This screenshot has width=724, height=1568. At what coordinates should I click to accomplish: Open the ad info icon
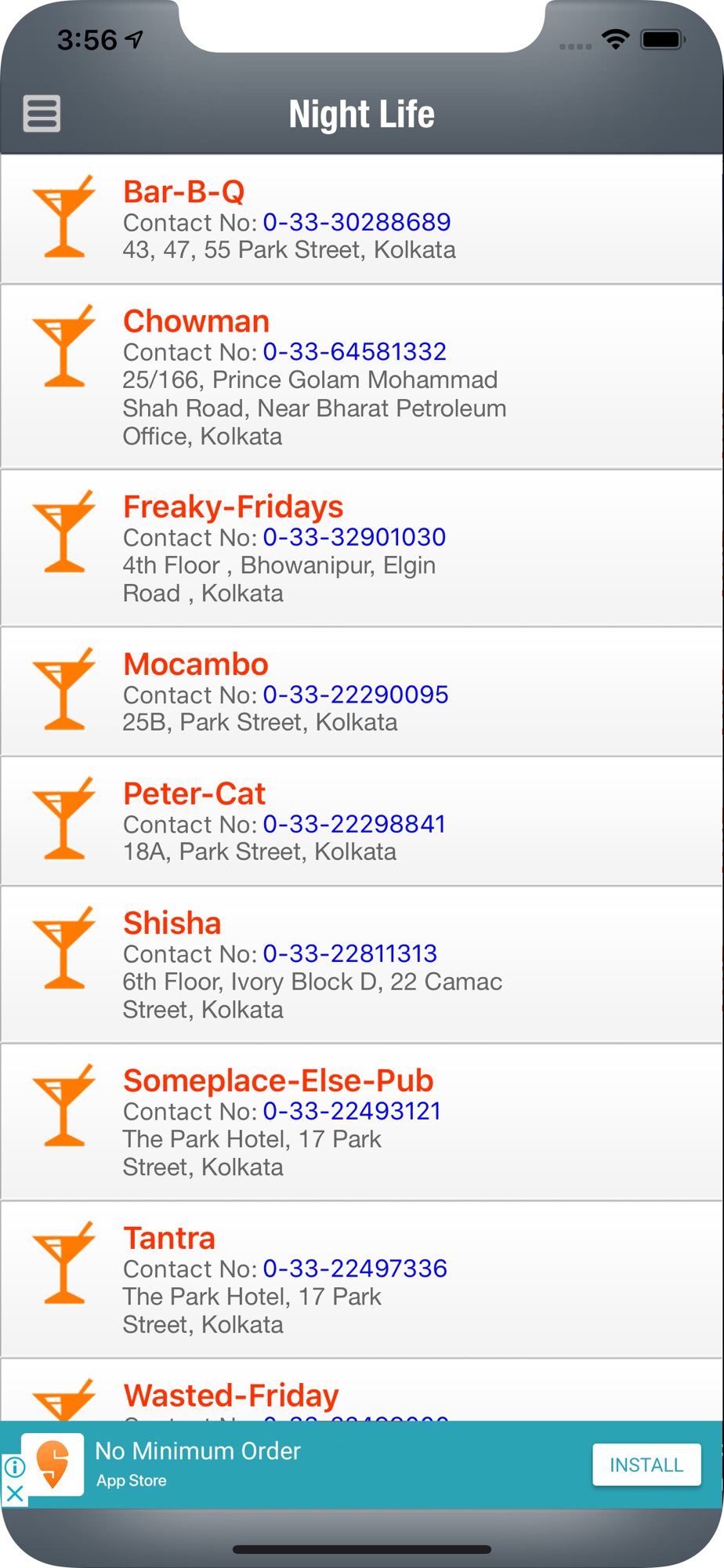14,1466
